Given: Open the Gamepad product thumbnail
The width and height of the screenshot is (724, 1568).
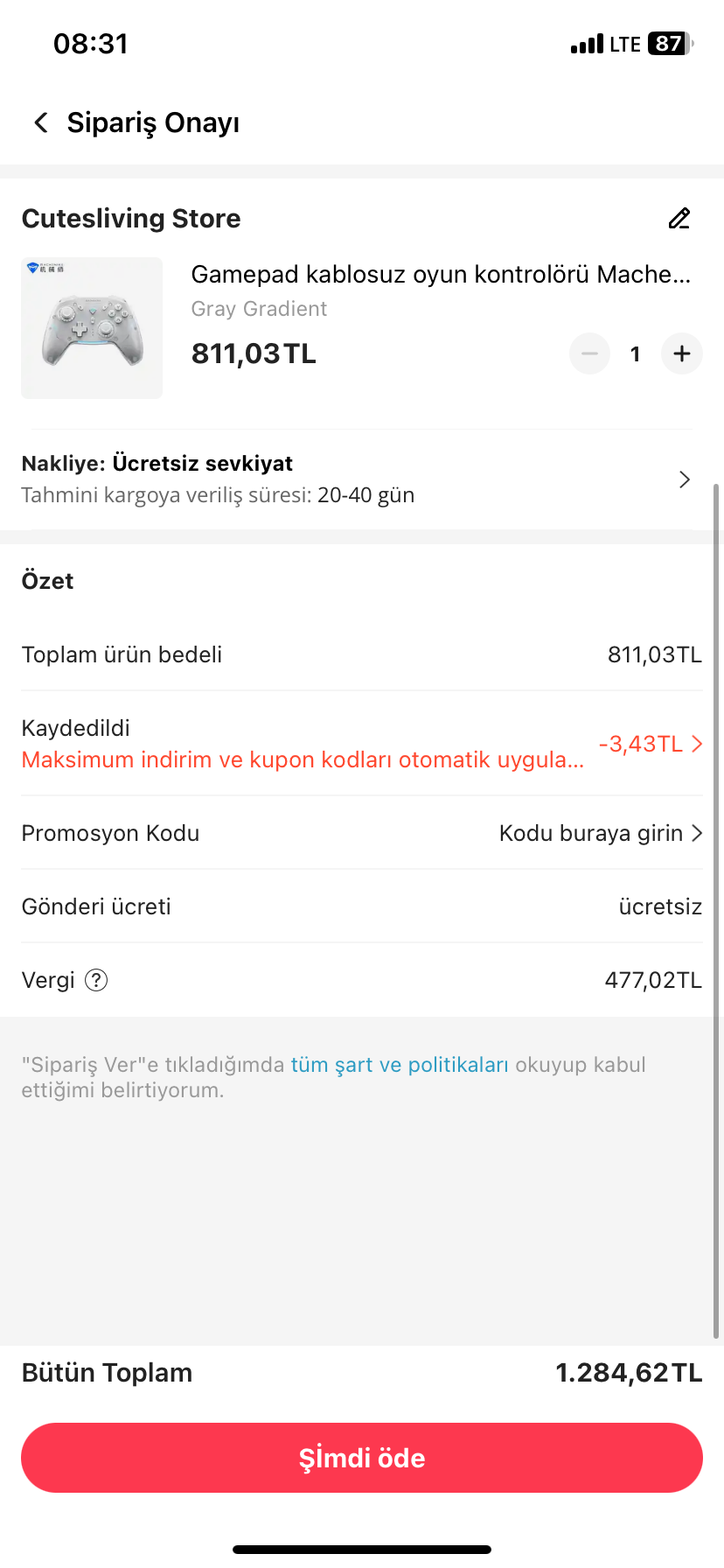Looking at the screenshot, I should pyautogui.click(x=92, y=328).
